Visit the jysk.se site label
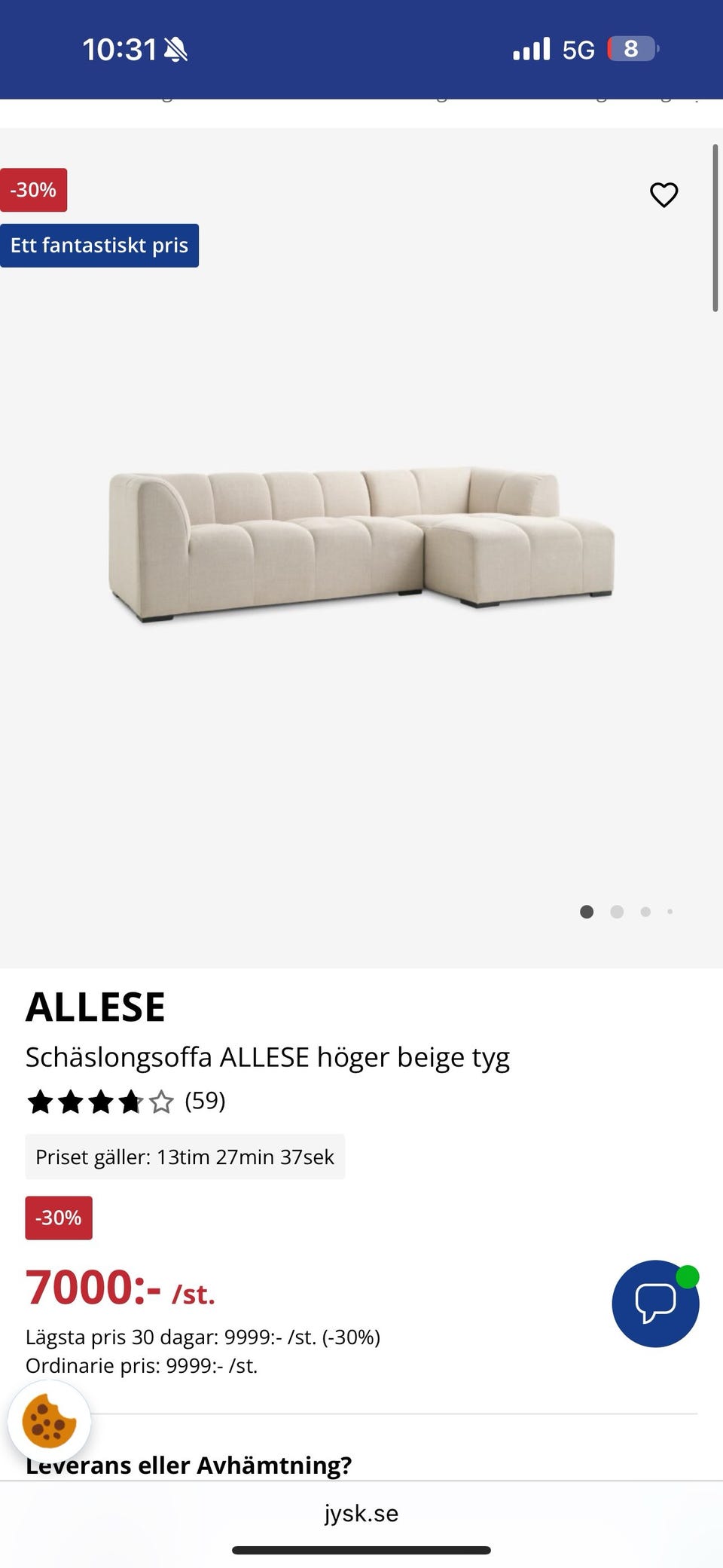The image size is (723, 1568). 361,1513
